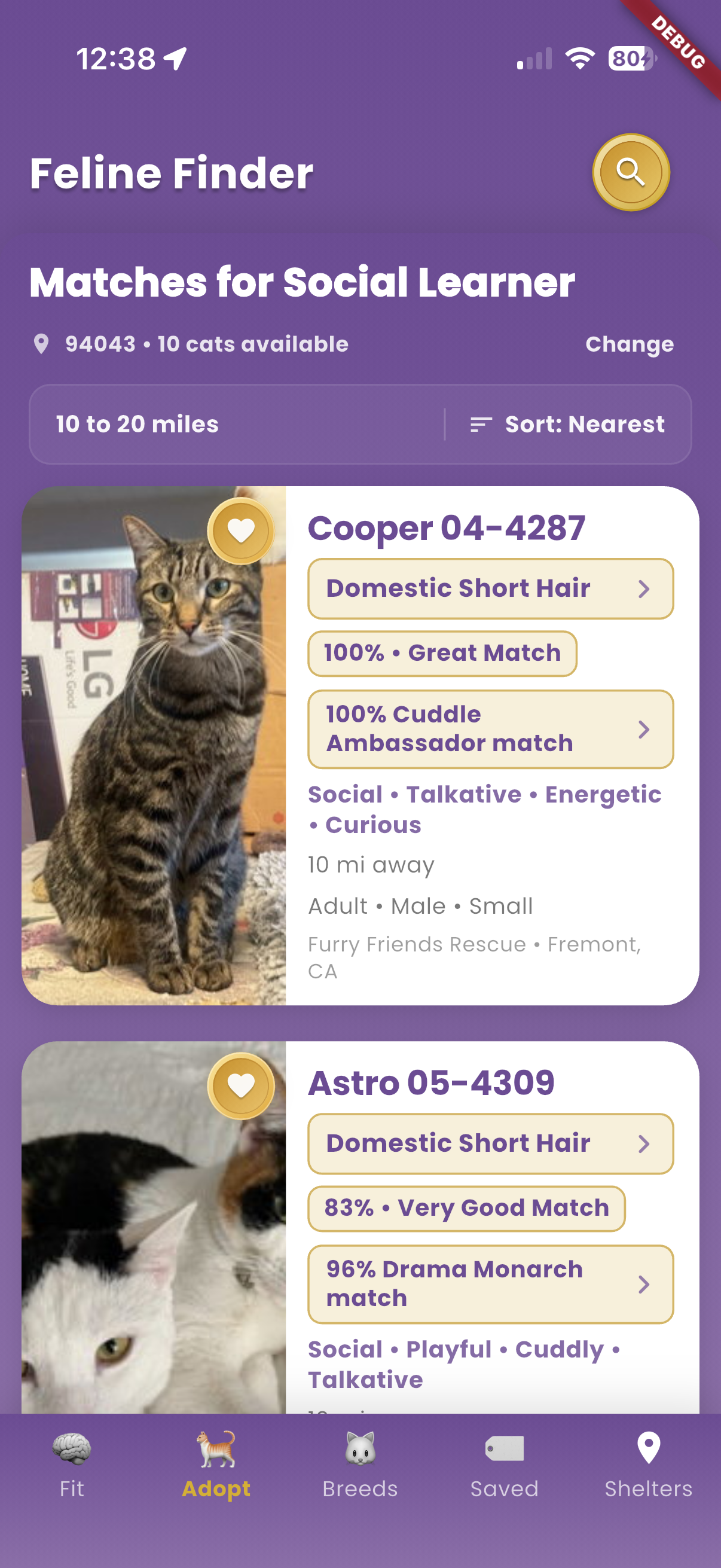This screenshot has height=1568, width=721.
Task: Click the cat icon above Adopt
Action: 216,1446
